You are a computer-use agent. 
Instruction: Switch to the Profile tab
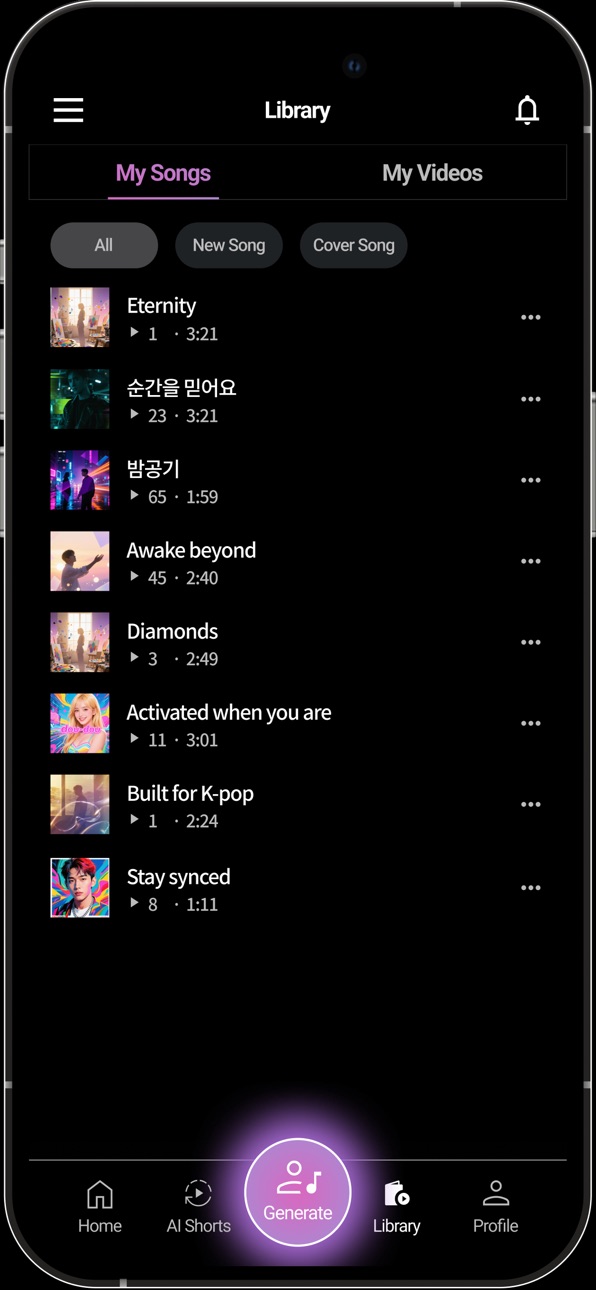pyautogui.click(x=495, y=1207)
